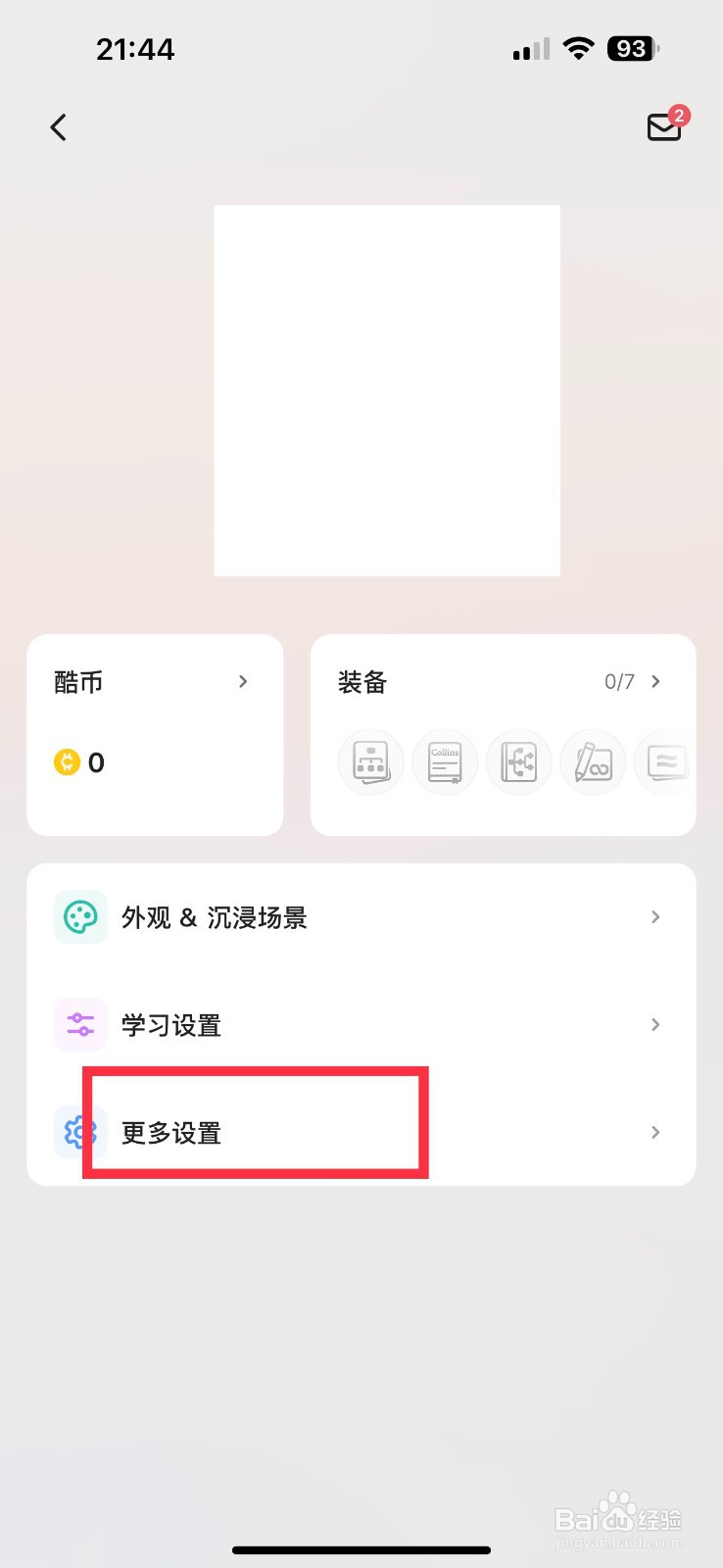Select the pen-and-infinity equipment icon
Viewport: 723px width, 1568px height.
(593, 761)
